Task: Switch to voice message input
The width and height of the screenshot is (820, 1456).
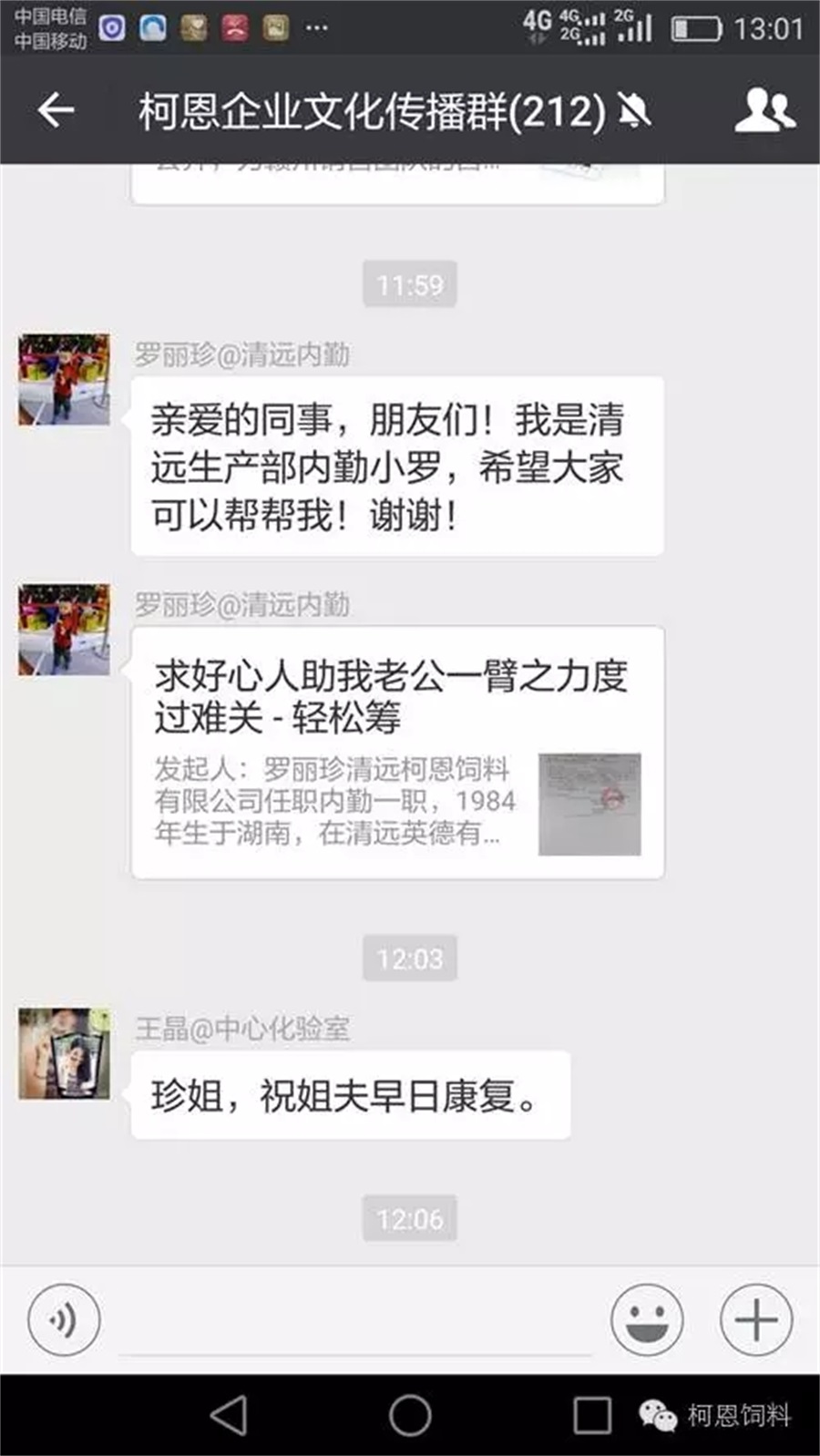Action: [64, 1318]
